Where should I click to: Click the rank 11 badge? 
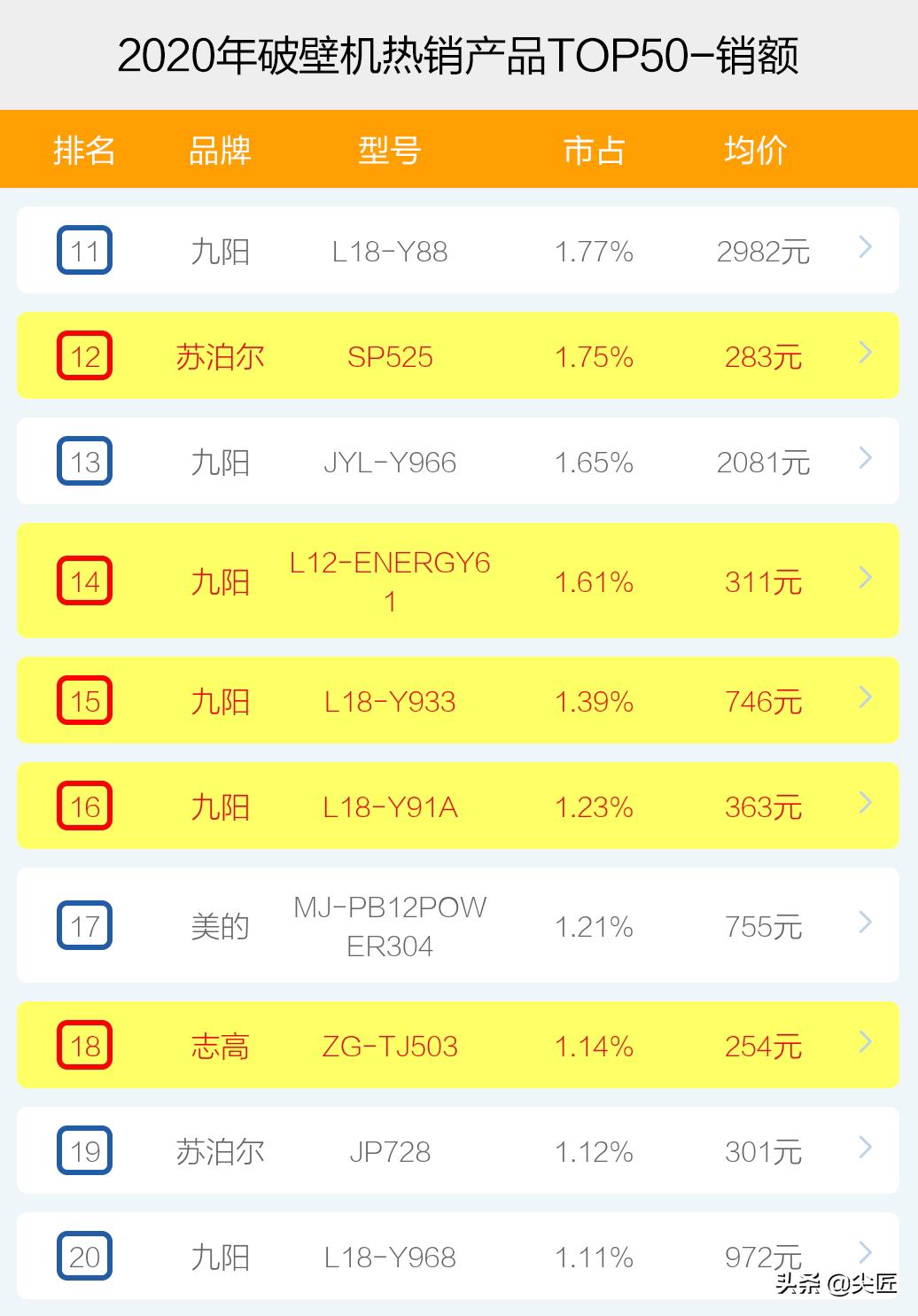tap(83, 250)
